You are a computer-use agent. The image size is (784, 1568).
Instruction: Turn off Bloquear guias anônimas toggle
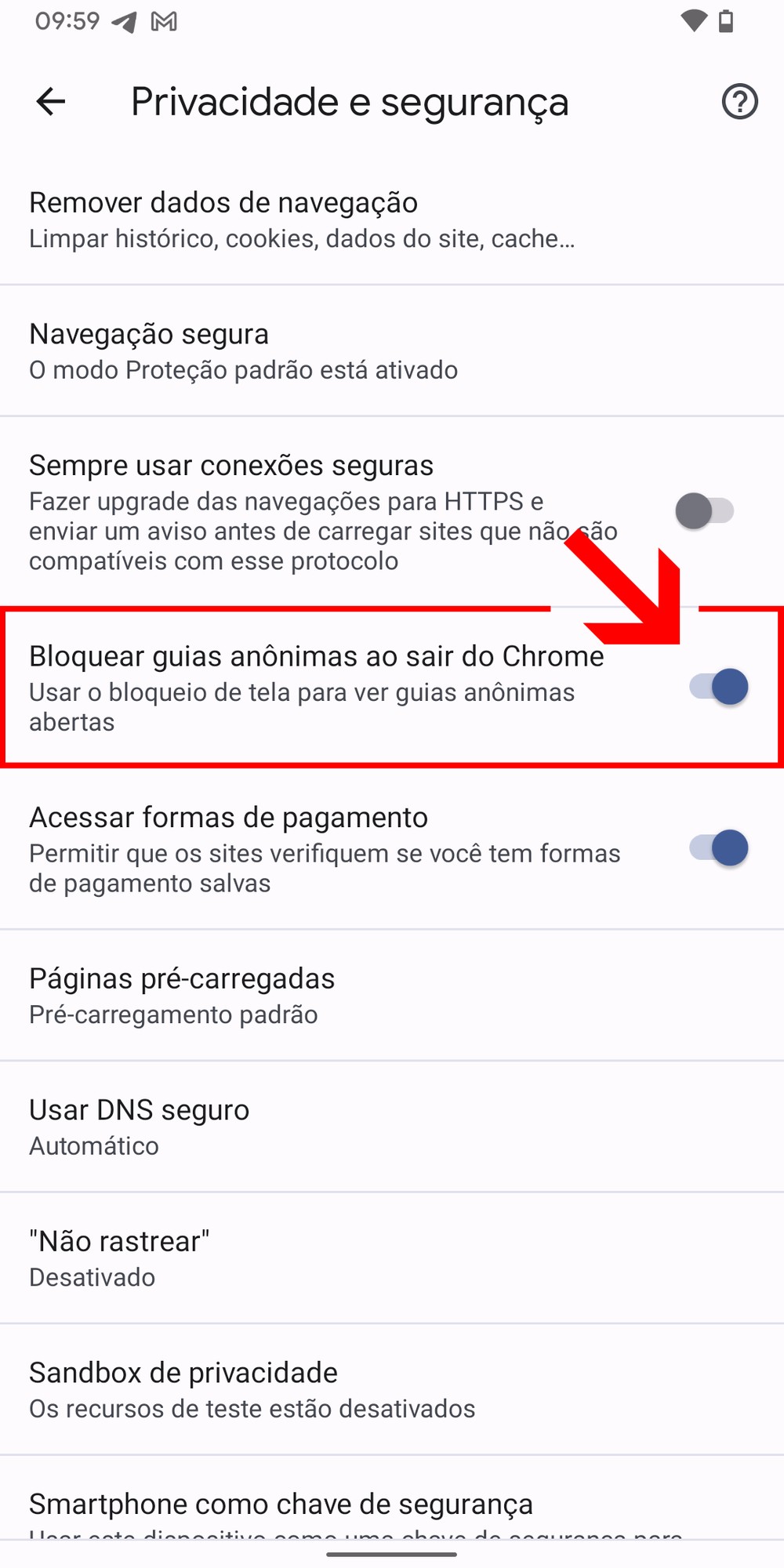click(719, 688)
